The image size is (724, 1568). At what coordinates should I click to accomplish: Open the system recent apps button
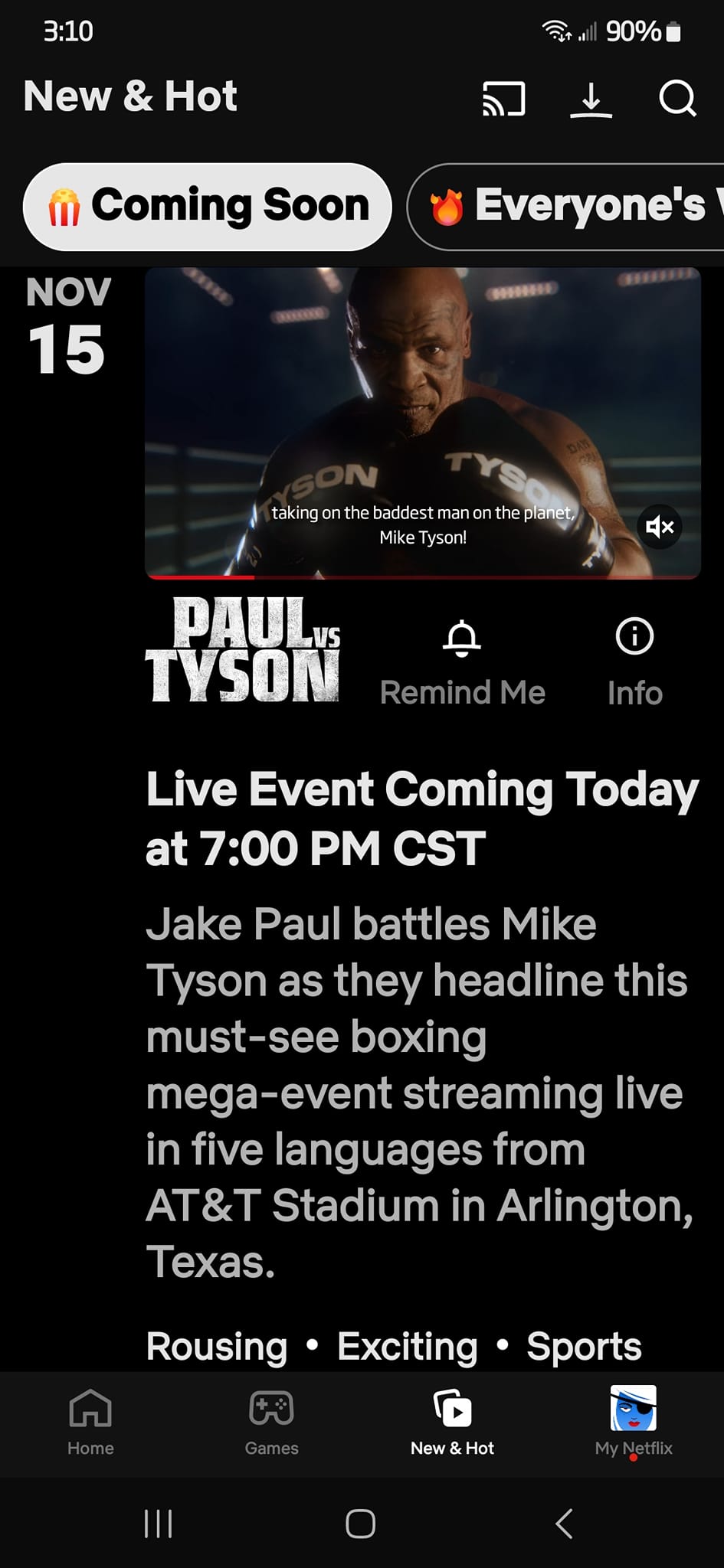[159, 1524]
